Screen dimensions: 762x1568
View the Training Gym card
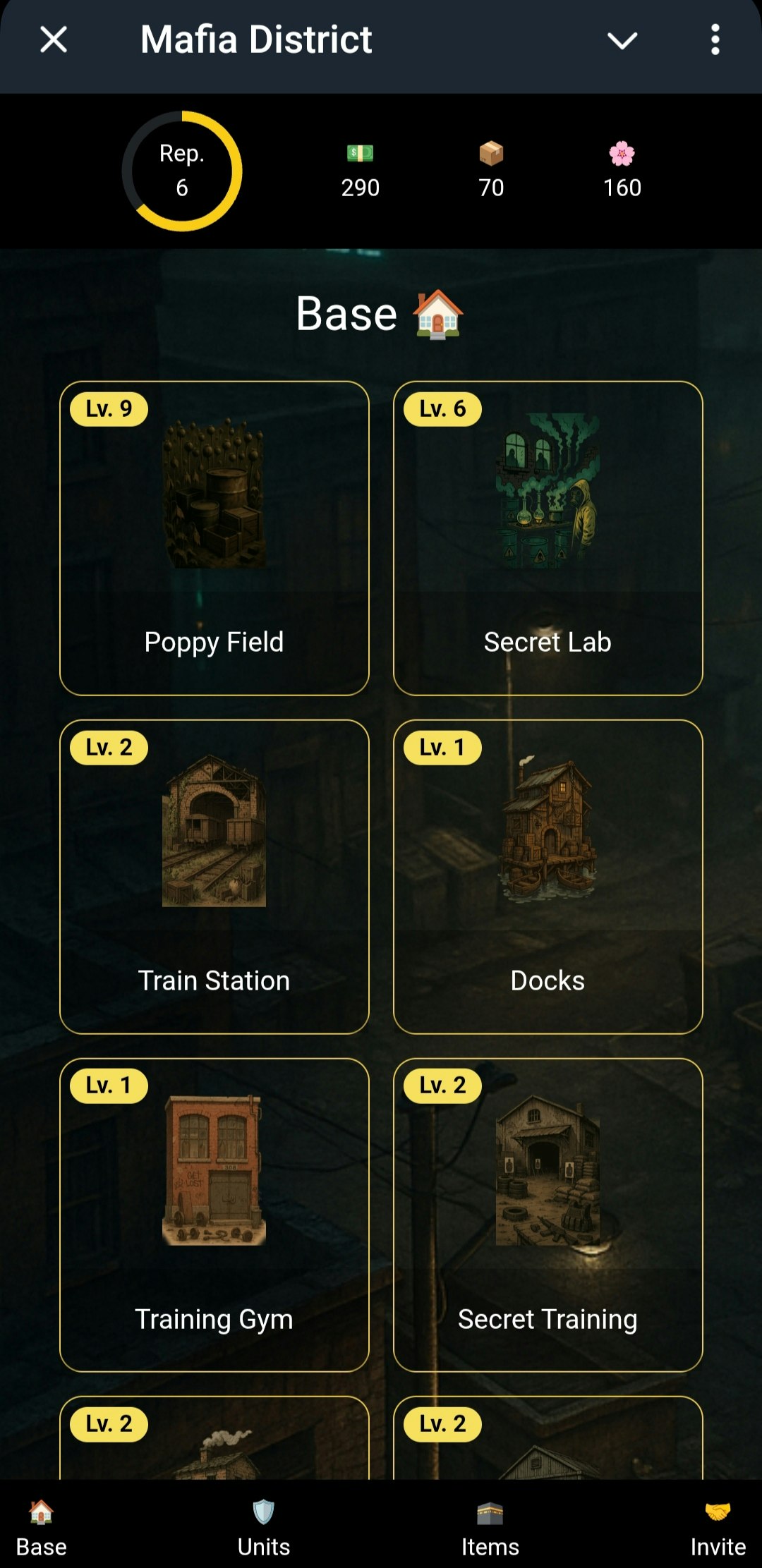214,1215
